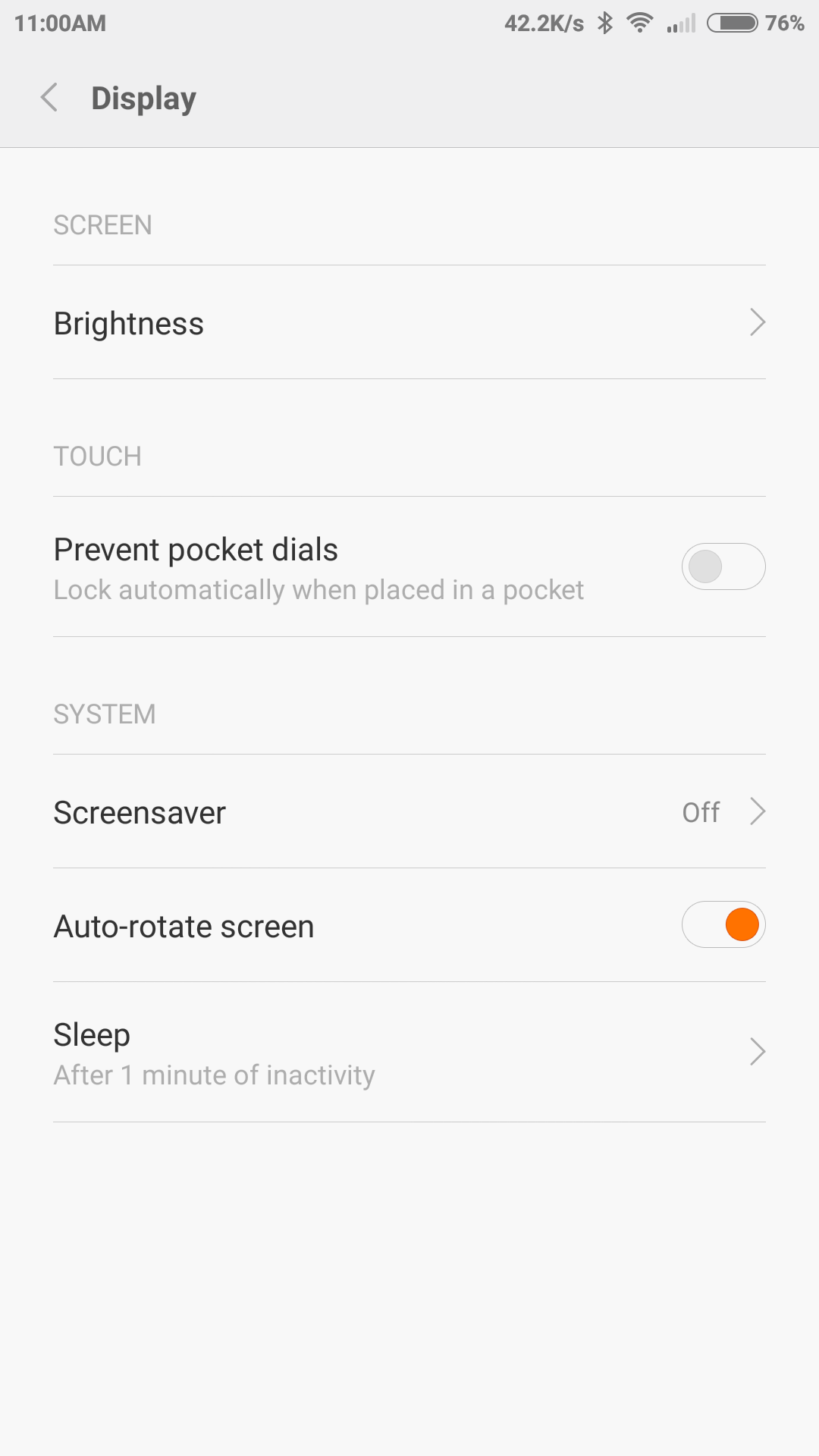Open Screensaver options
The height and width of the screenshot is (1456, 819).
[x=409, y=811]
